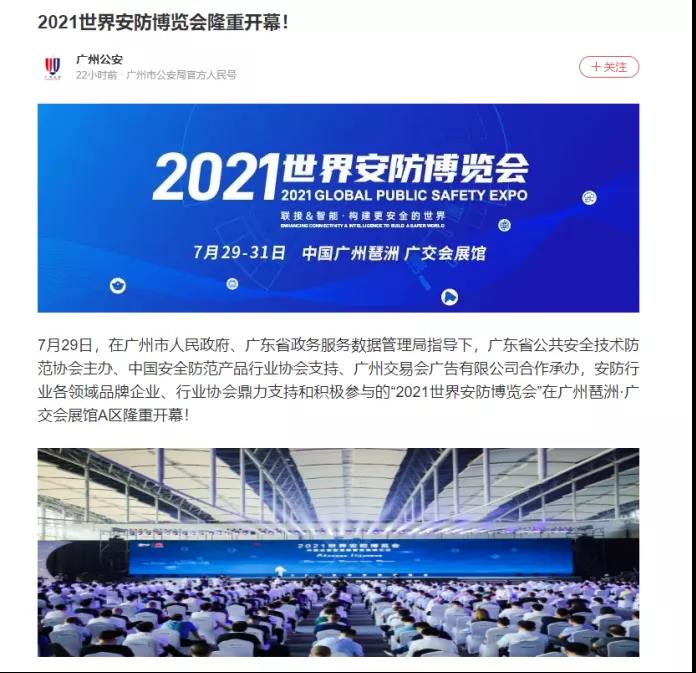Screen dimensions: 696x673
Task: Open the 广州公安 author name
Action: pos(100,59)
